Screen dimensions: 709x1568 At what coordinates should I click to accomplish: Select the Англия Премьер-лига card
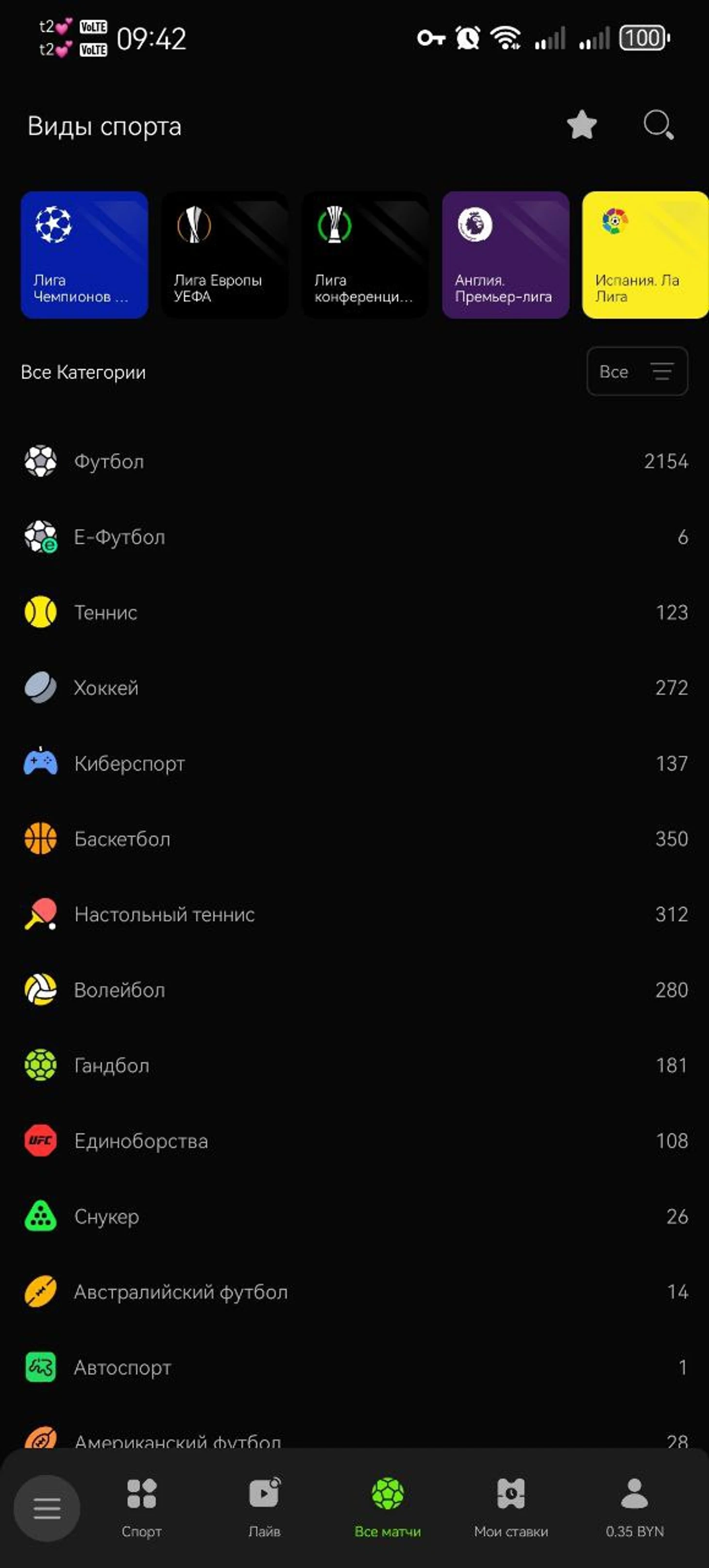505,255
